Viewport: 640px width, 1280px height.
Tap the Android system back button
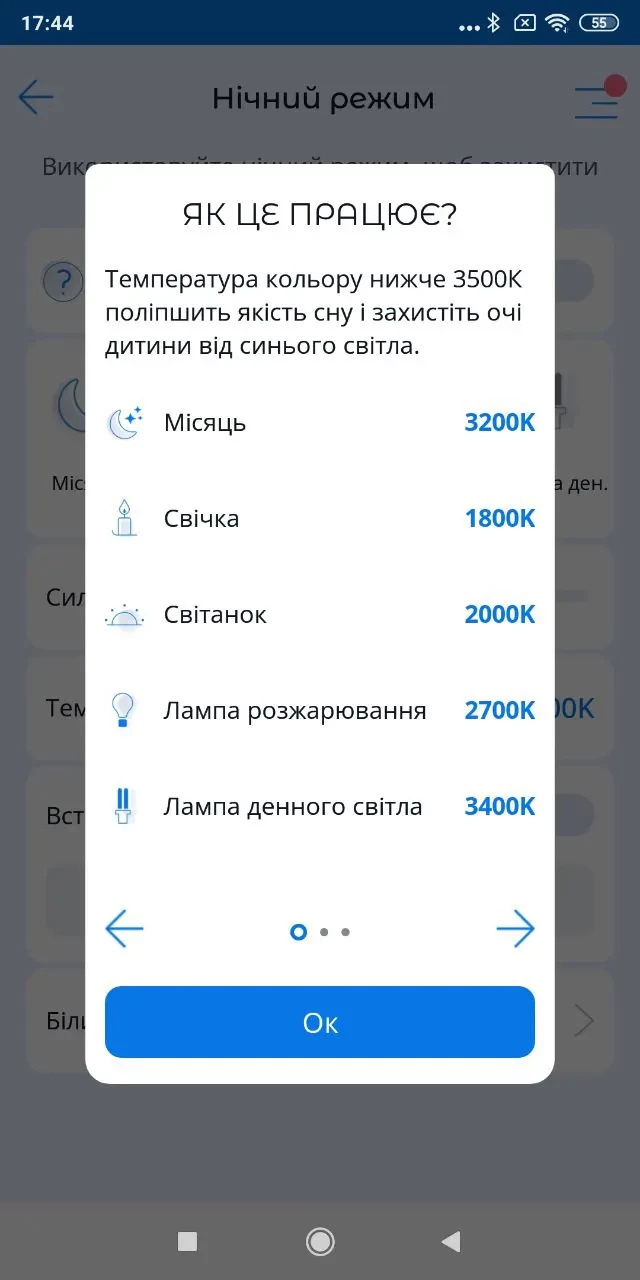[451, 1242]
